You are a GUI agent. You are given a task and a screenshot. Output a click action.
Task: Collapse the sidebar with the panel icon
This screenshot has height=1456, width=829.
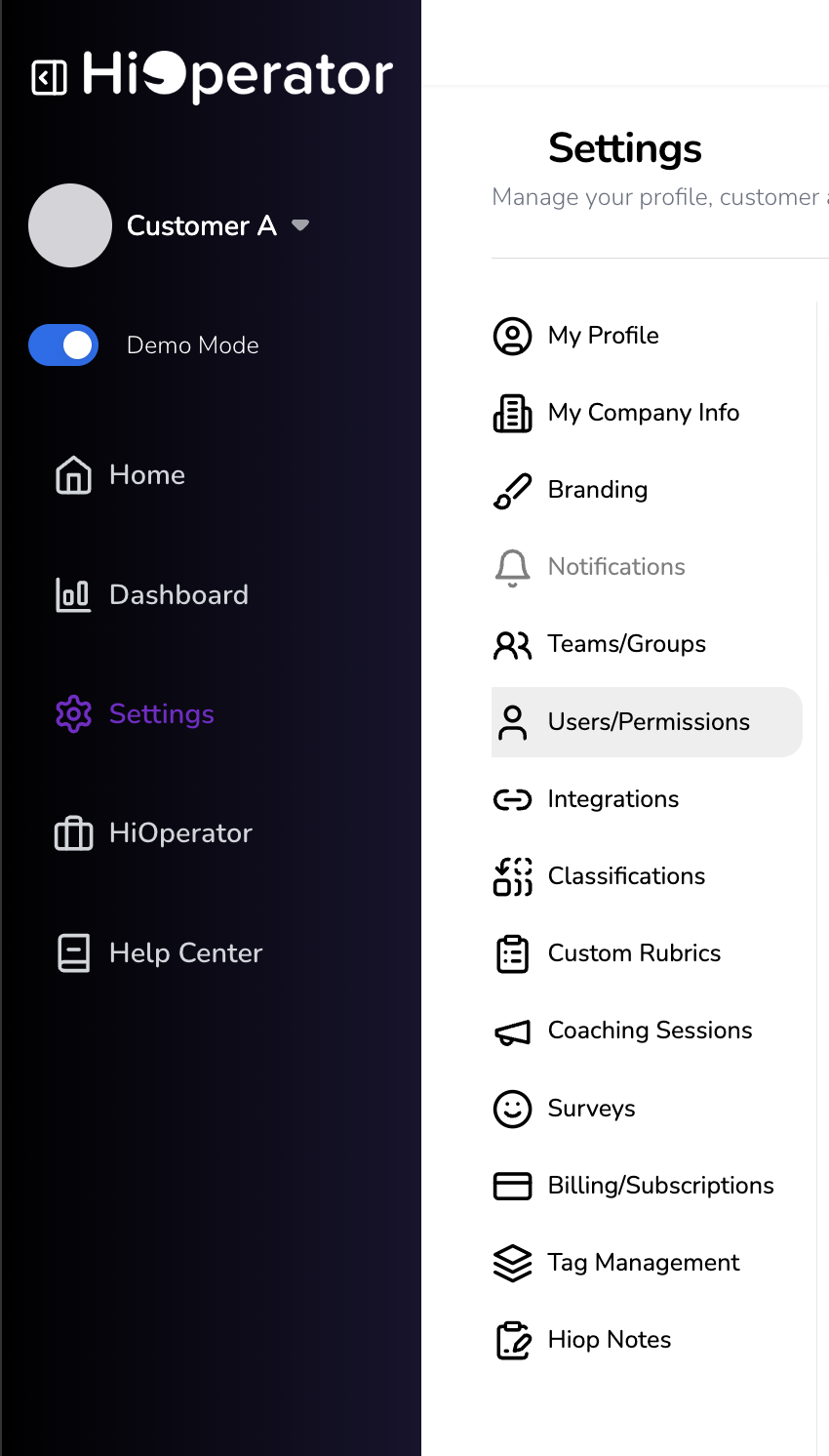point(49,77)
